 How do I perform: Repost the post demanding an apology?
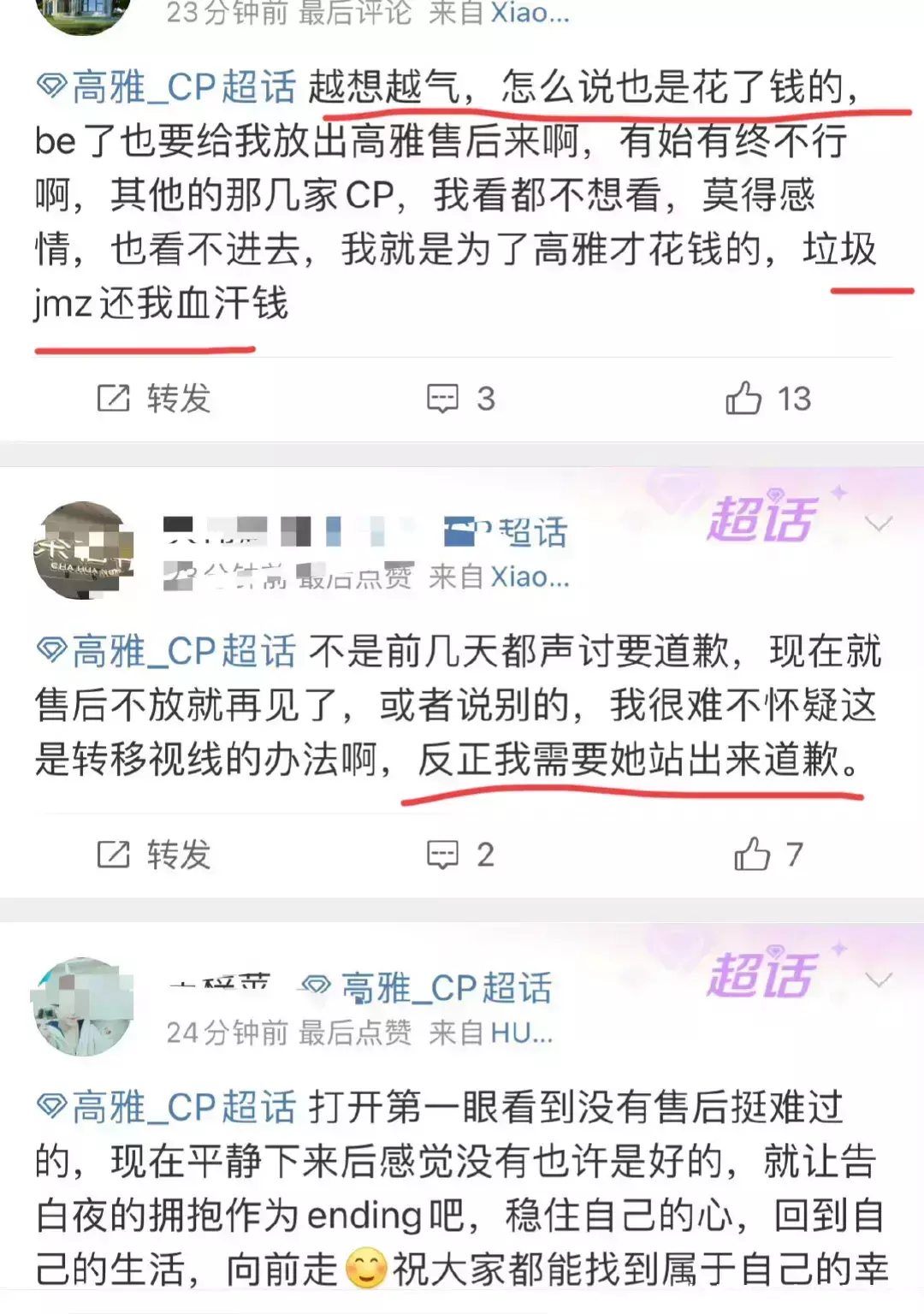tap(154, 855)
